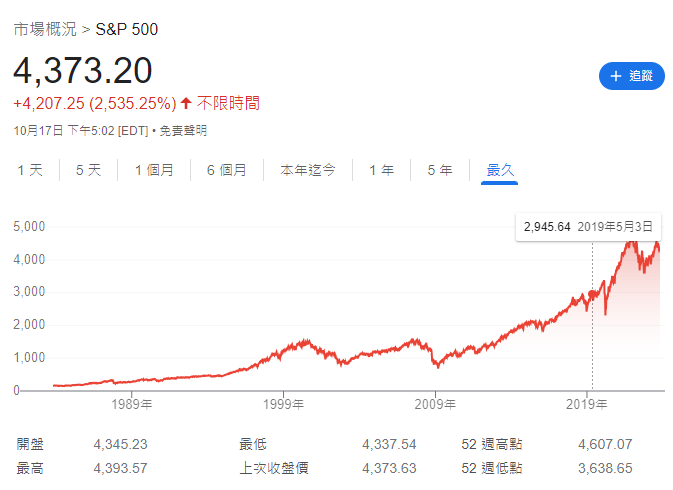Open the 市場概況 breadcrumb link
Screen dimensions: 673x490
45,29
